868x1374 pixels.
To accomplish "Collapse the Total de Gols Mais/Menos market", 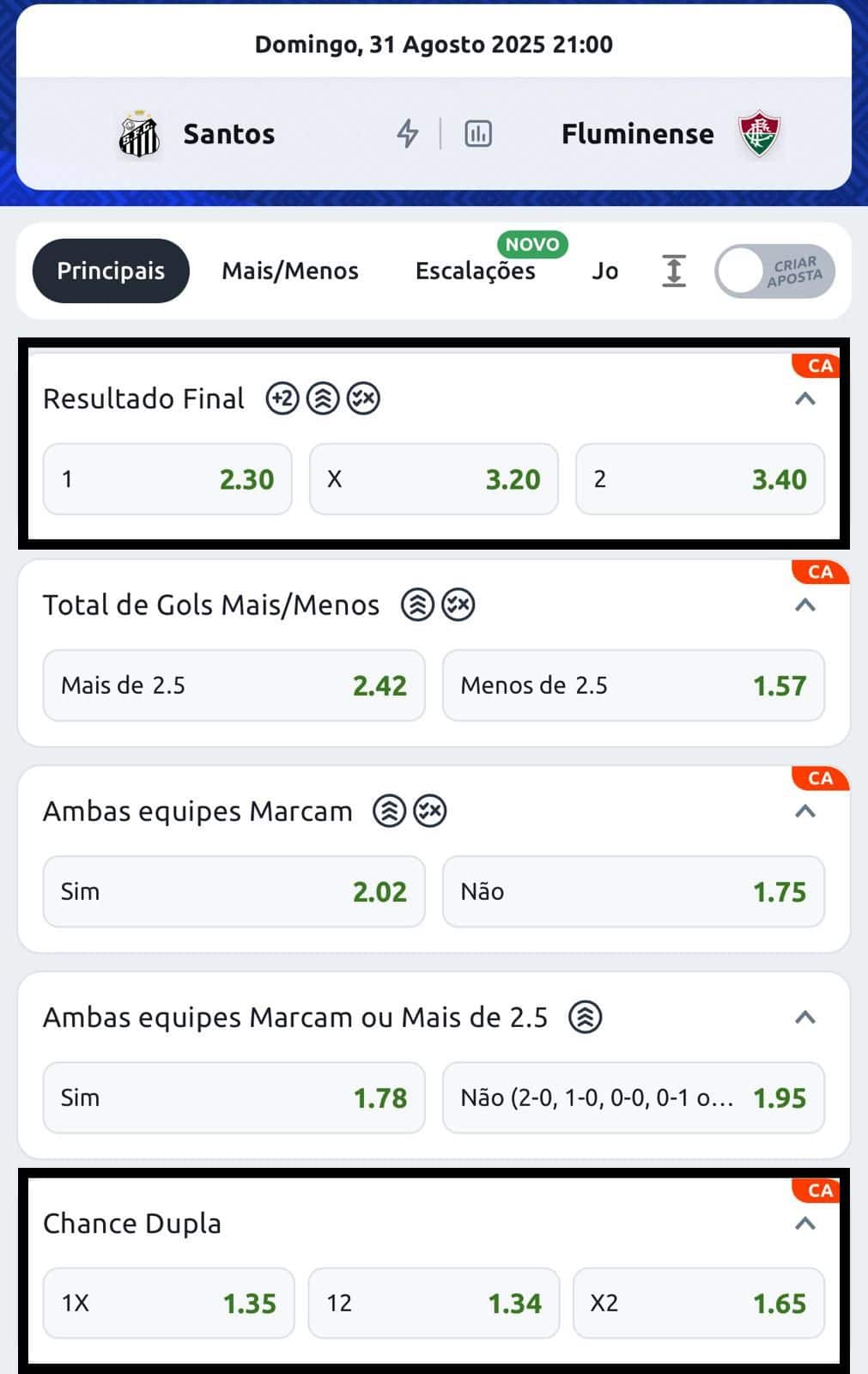I will click(x=804, y=604).
